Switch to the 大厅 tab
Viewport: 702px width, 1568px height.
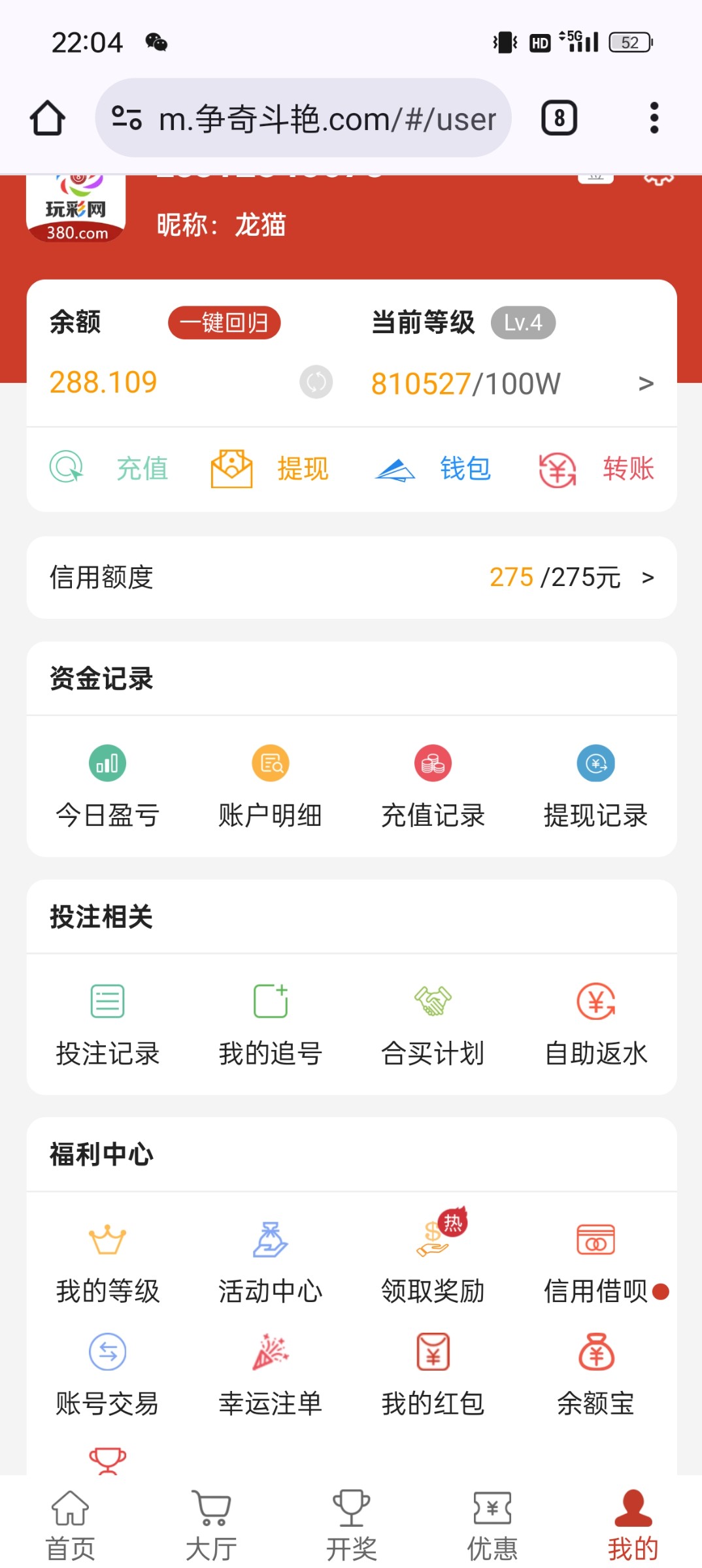tap(211, 1524)
